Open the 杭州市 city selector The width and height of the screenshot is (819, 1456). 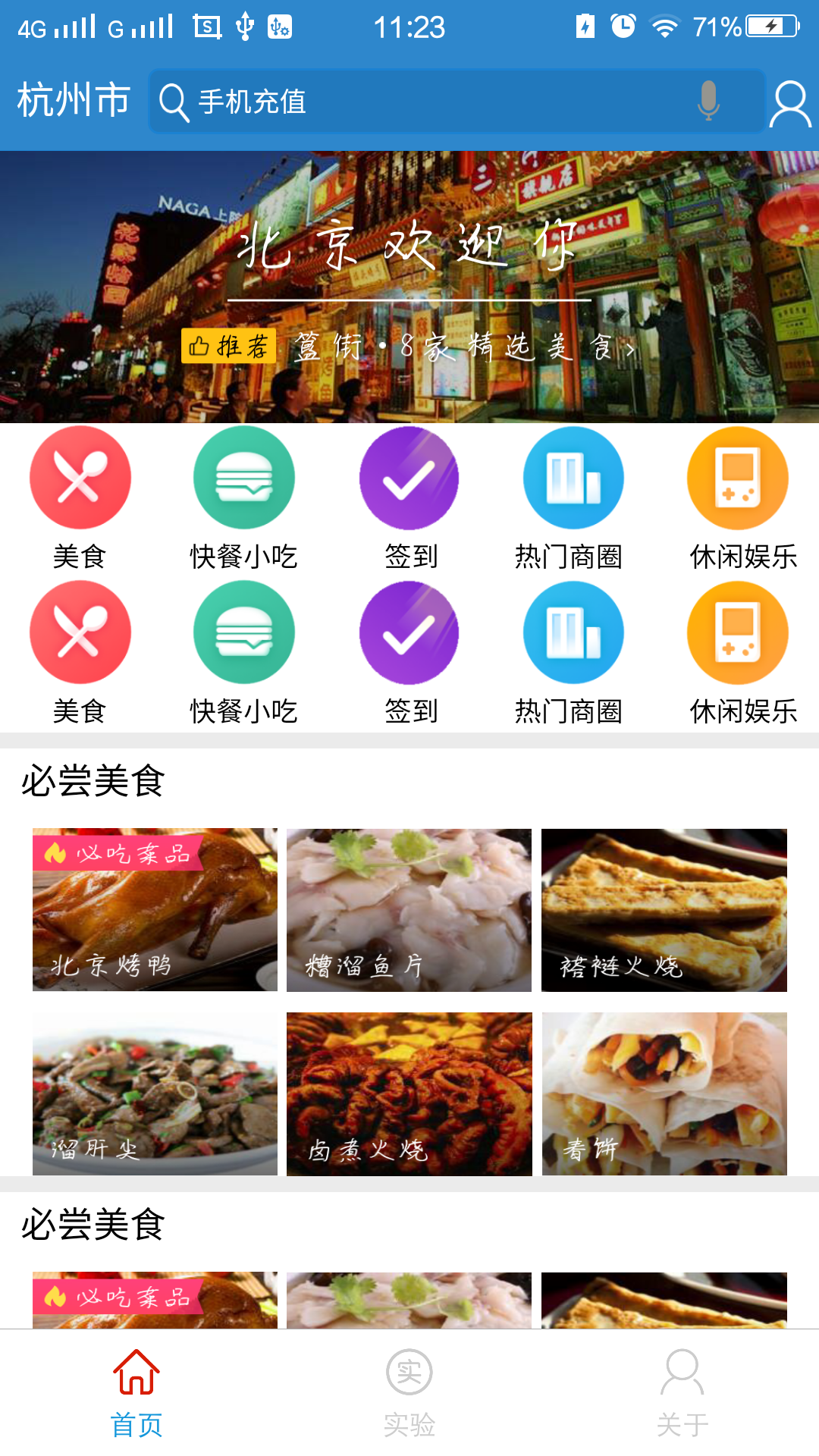coord(74,101)
